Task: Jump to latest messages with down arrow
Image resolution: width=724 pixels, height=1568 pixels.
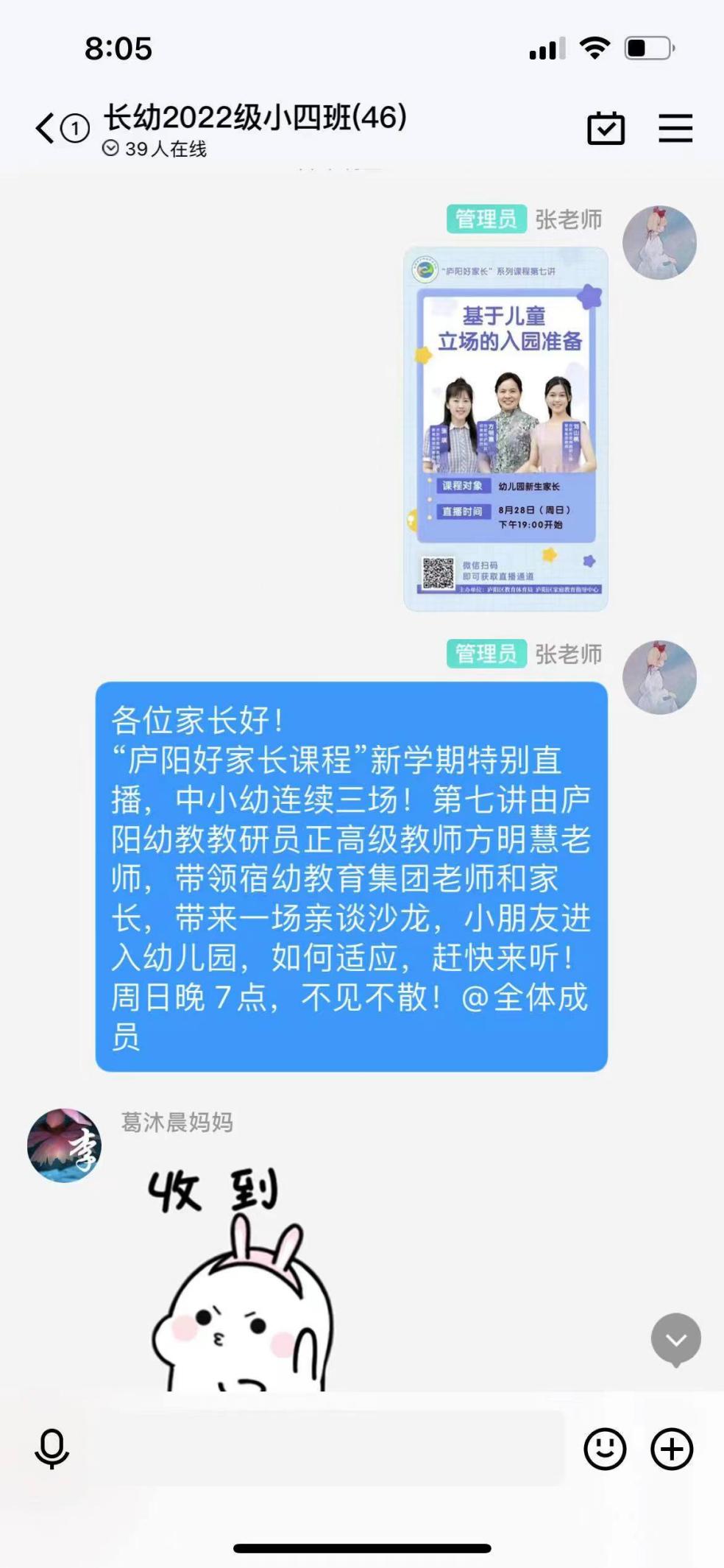Action: pos(675,1339)
